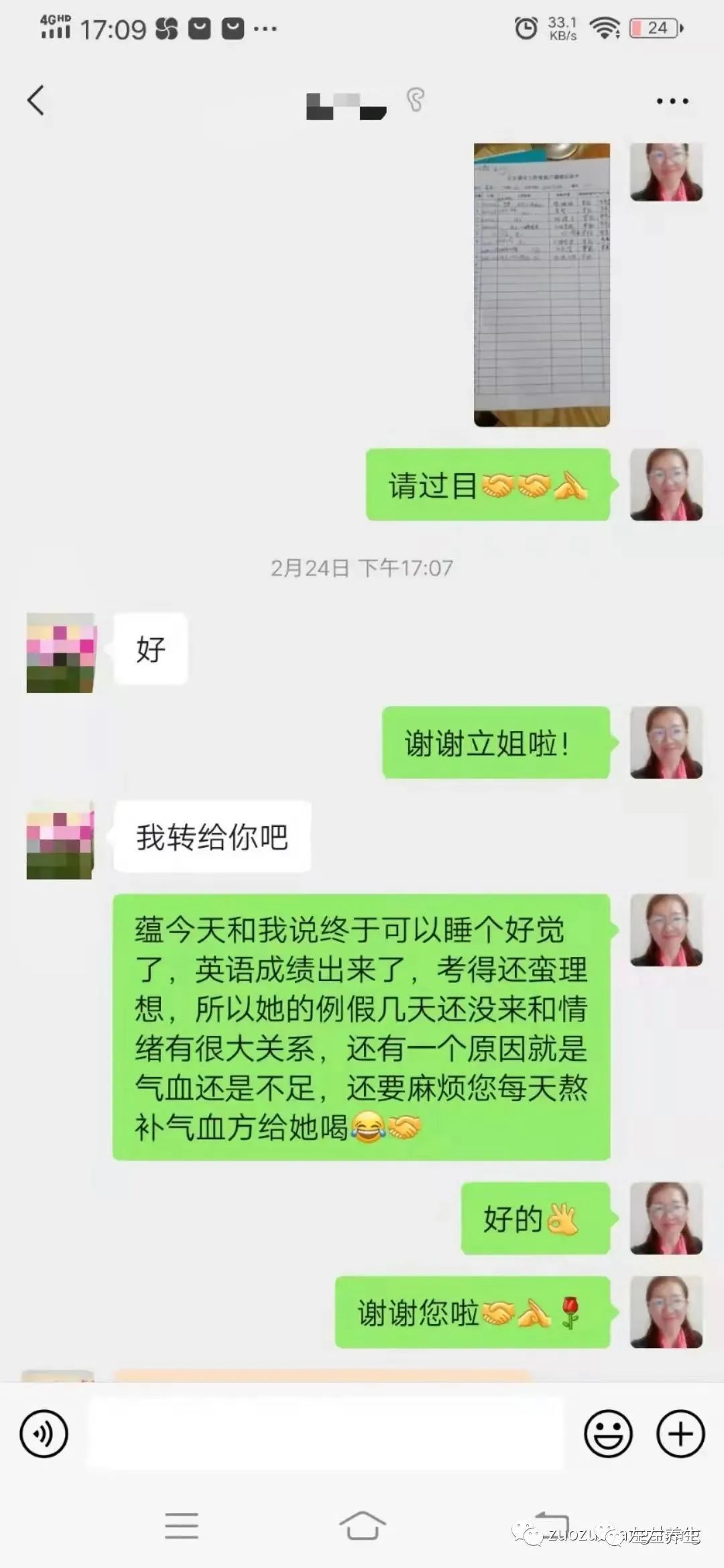Open your avatar beside 请过目

(666, 484)
